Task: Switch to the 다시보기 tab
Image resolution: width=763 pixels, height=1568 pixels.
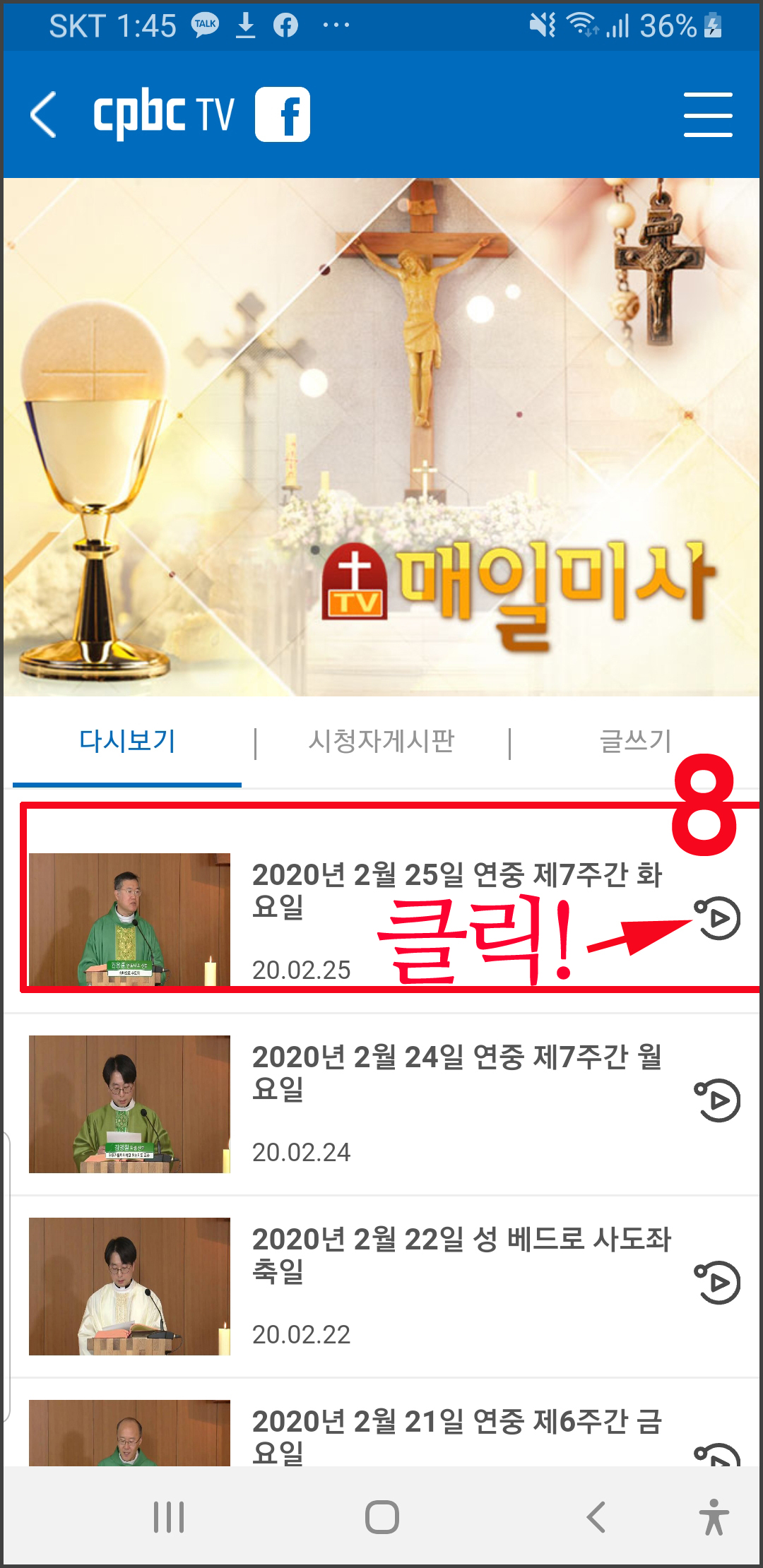Action: click(x=127, y=742)
